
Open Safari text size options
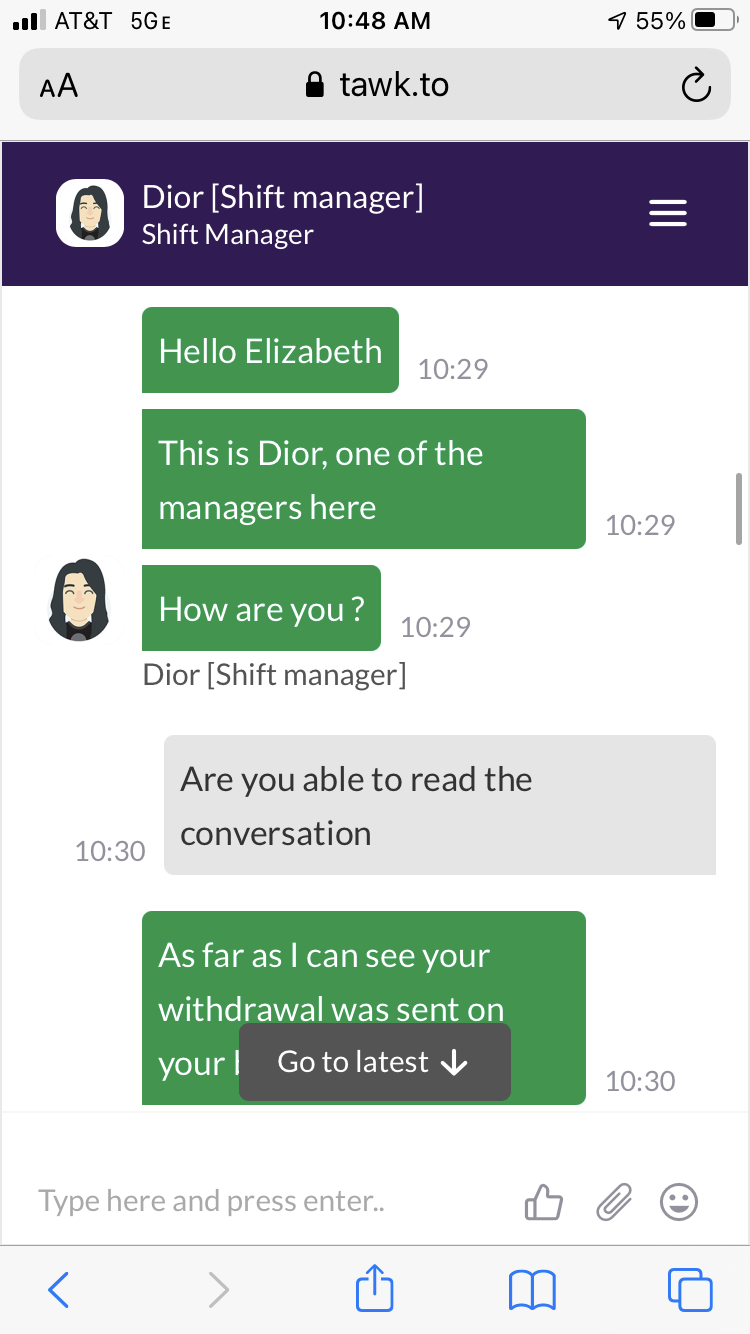(x=59, y=86)
